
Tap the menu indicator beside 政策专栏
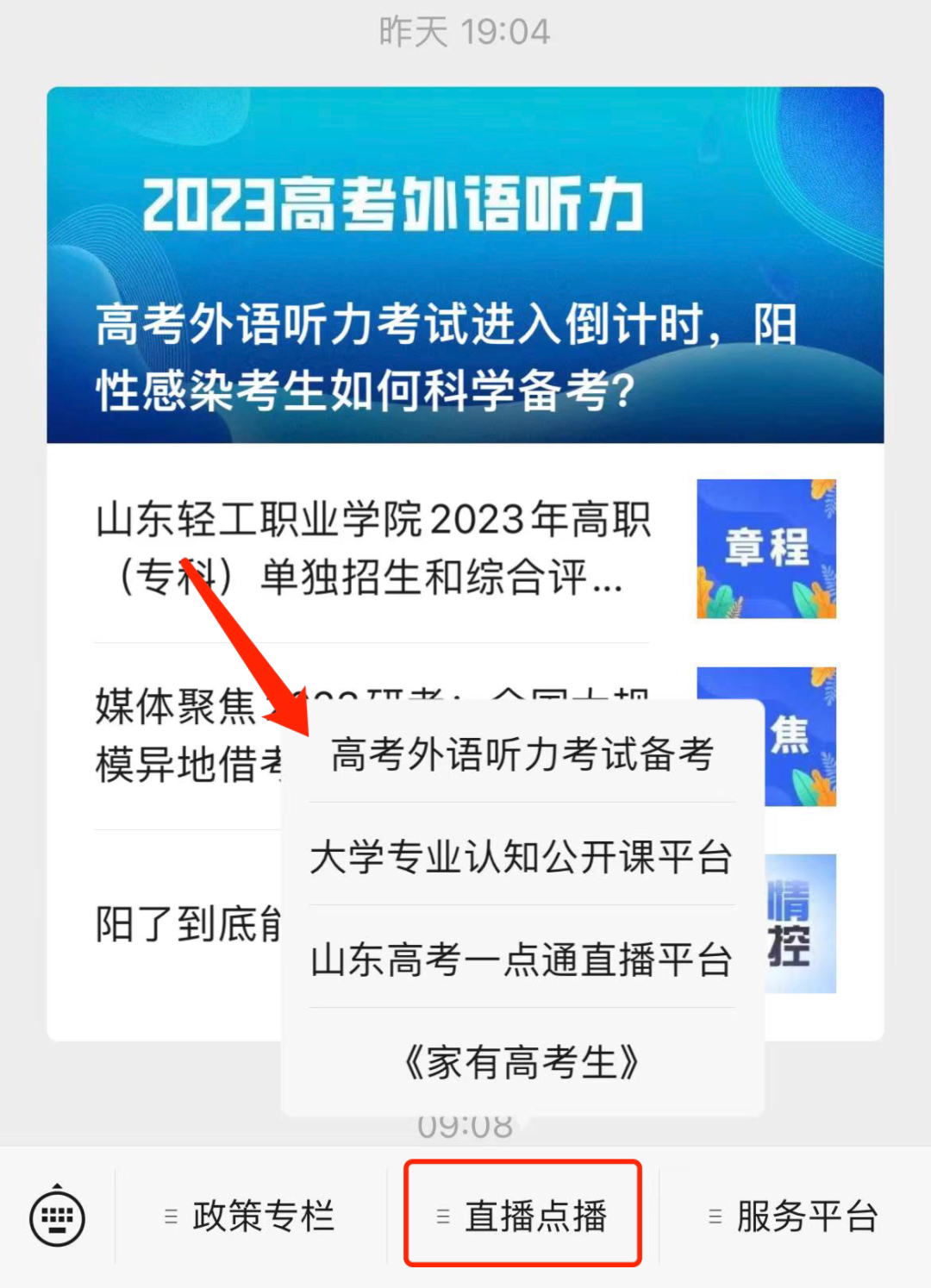(169, 1216)
